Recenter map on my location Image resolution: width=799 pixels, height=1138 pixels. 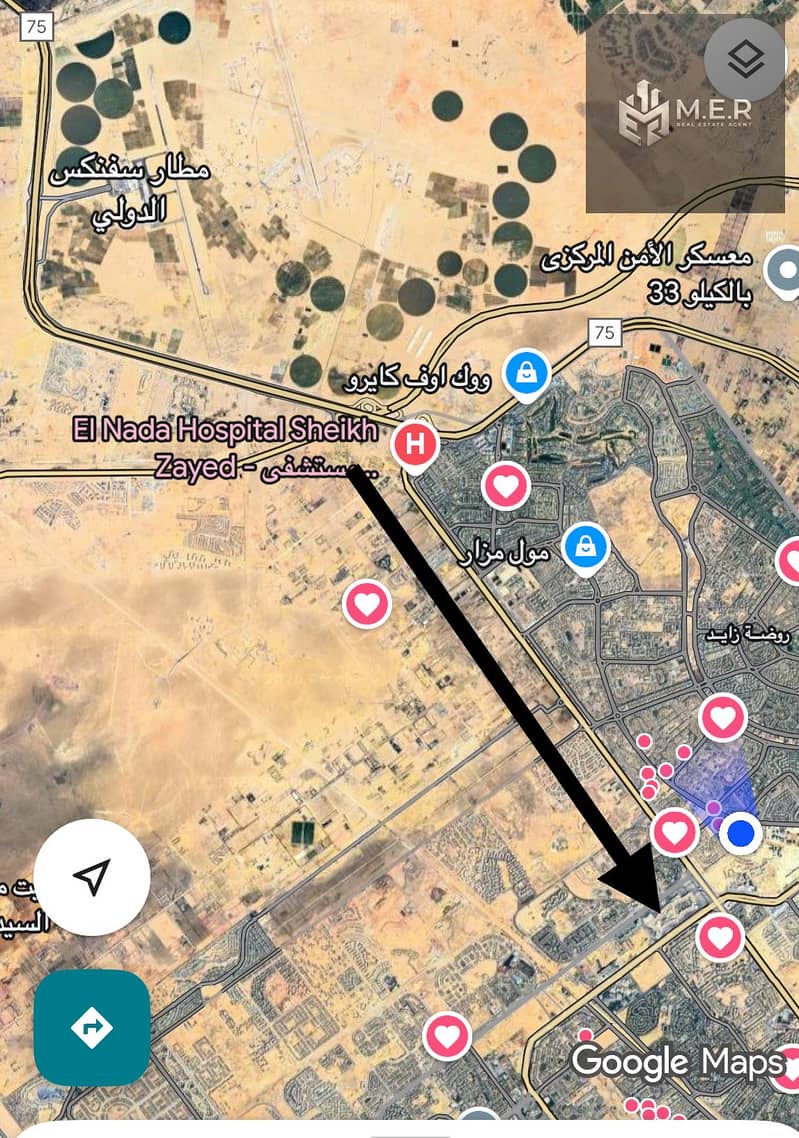[92, 877]
